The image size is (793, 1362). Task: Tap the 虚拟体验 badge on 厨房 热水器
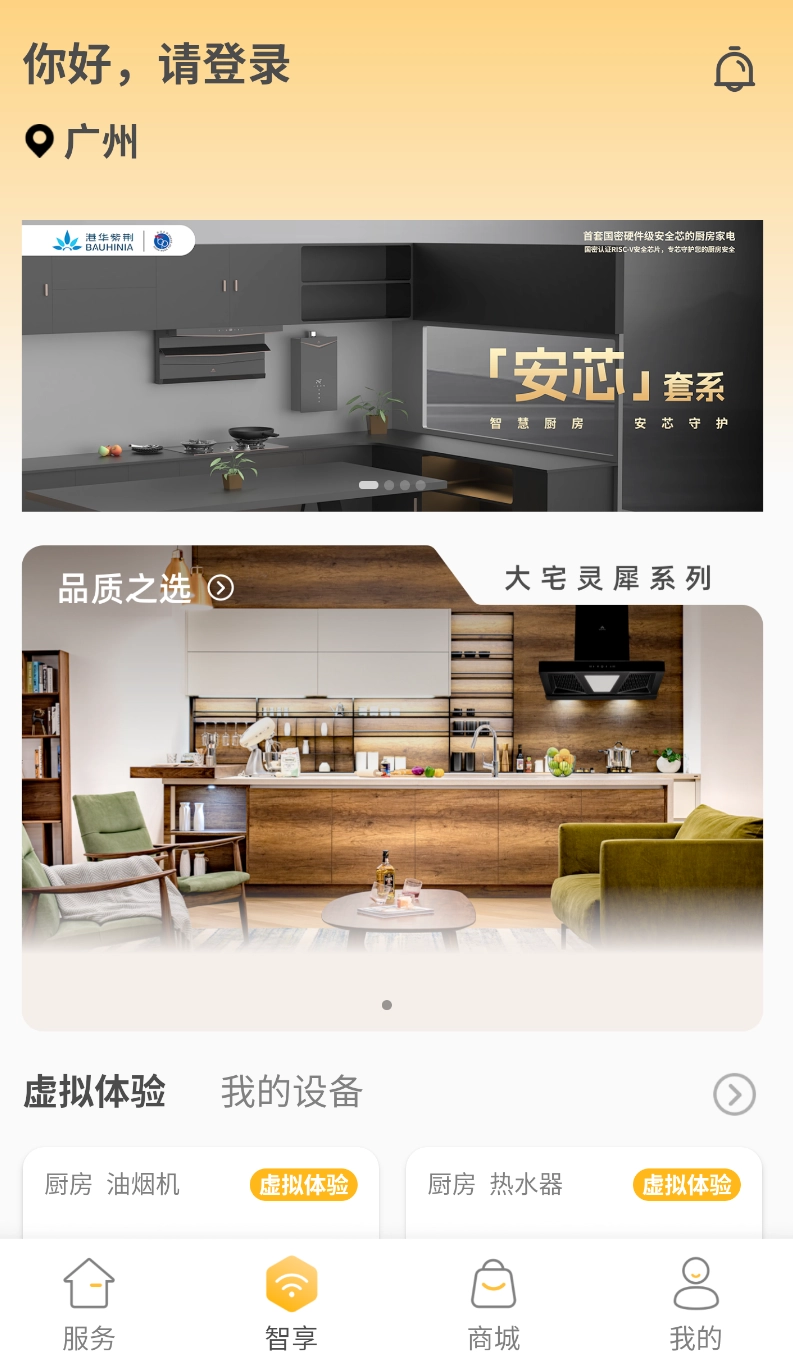[x=686, y=1185]
